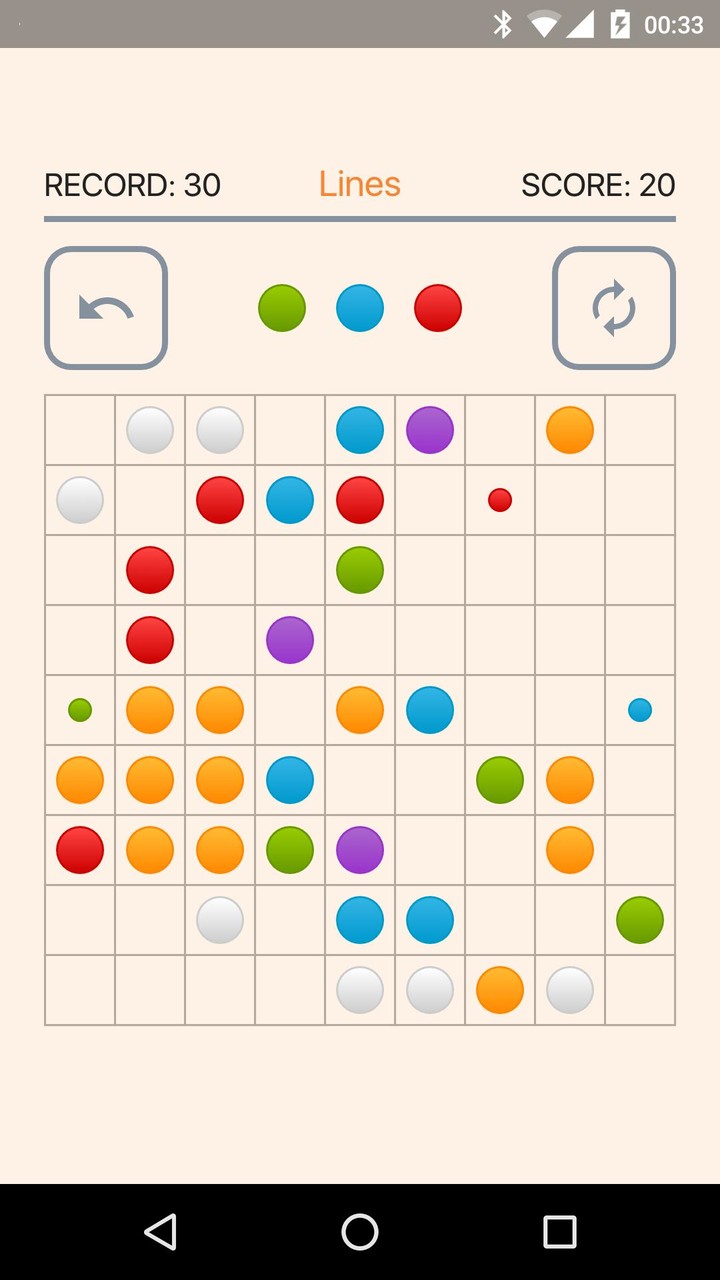Open the recent apps view
Viewport: 720px width, 1280px height.
point(560,1232)
